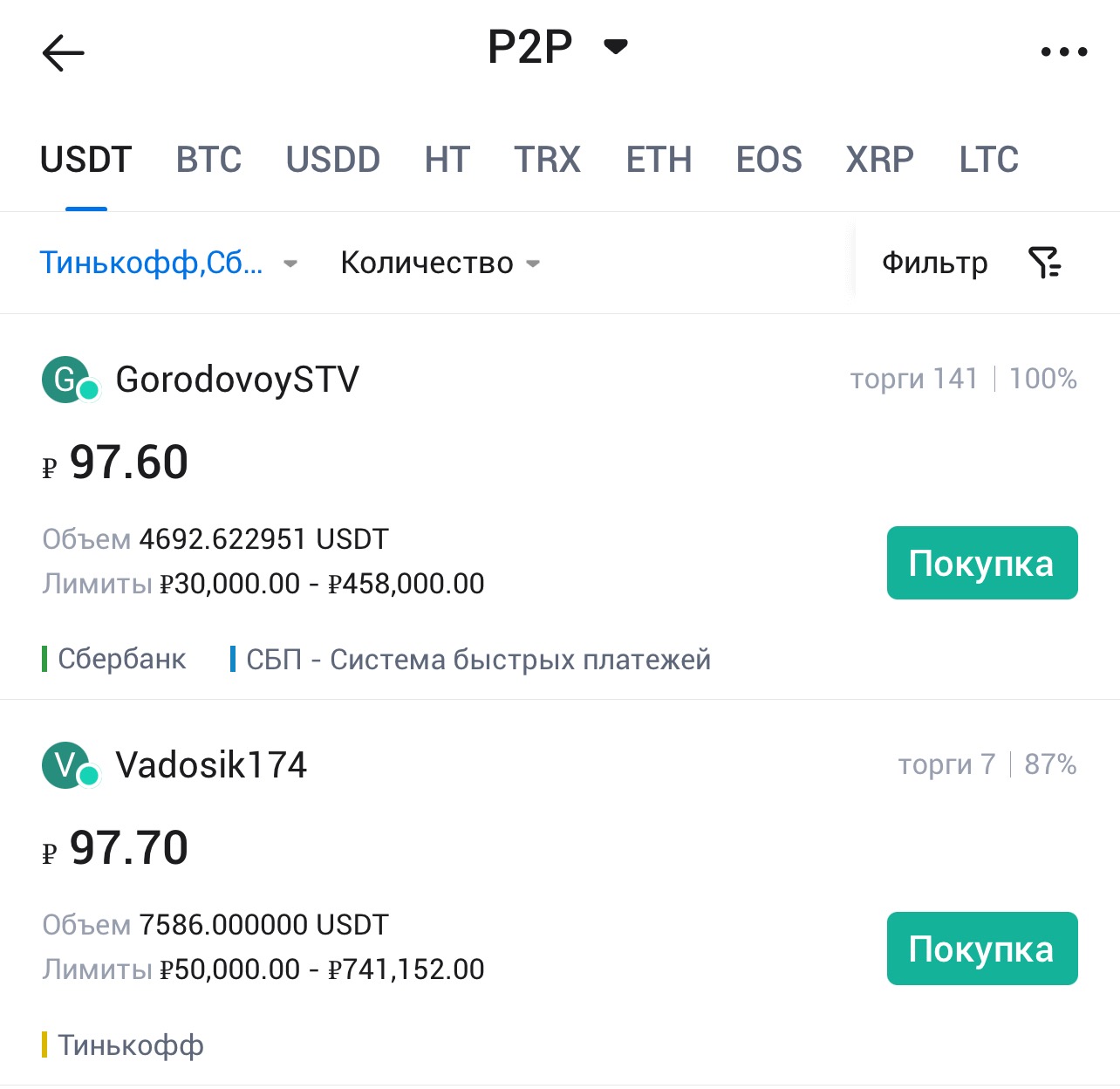The width and height of the screenshot is (1120, 1089).
Task: Select the USDT tab
Action: [x=85, y=160]
